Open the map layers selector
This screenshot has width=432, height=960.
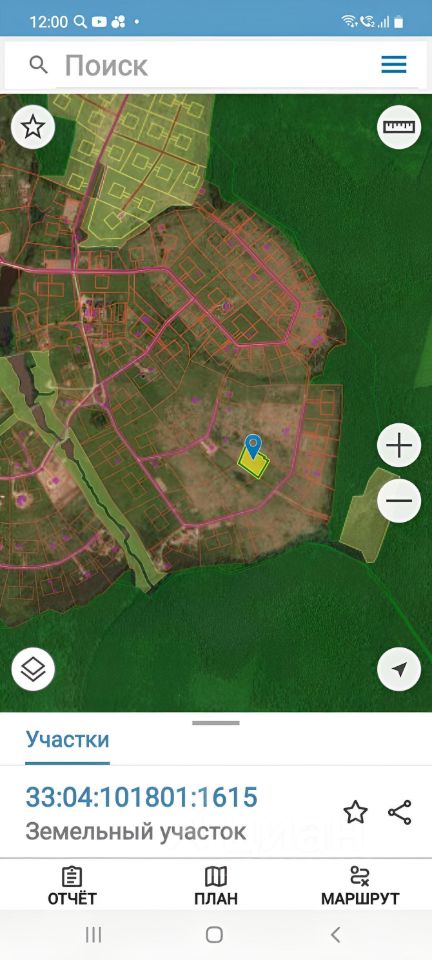[33, 669]
